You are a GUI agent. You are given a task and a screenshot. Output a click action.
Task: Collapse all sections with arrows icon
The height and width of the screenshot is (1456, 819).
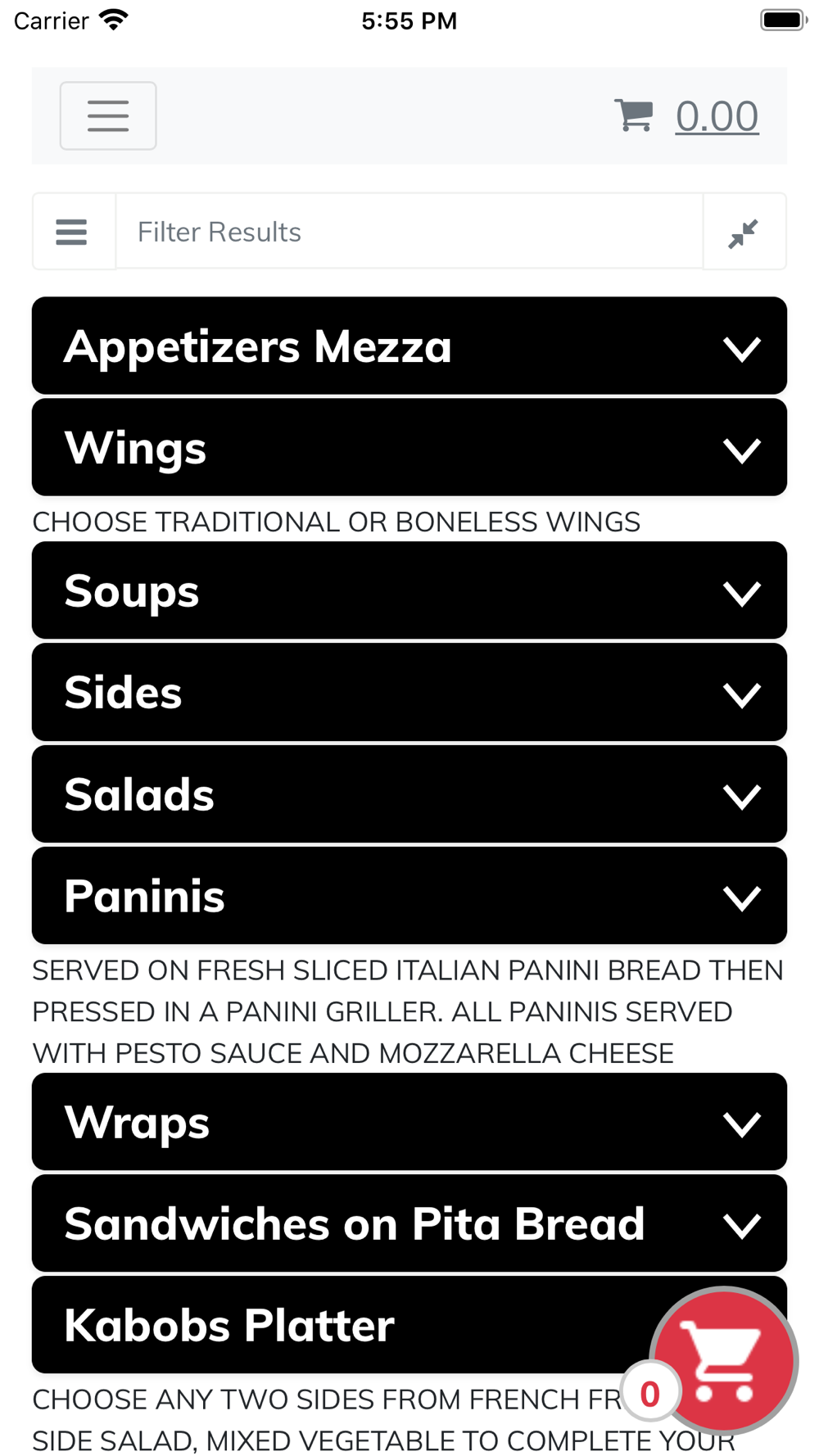(x=744, y=232)
